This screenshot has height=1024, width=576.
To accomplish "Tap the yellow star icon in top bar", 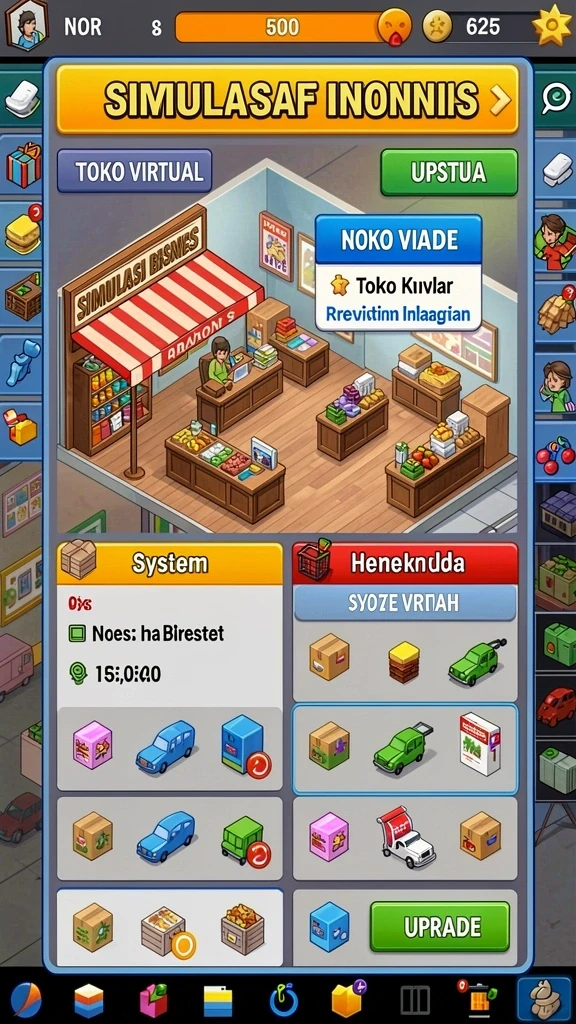I will click(x=552, y=25).
